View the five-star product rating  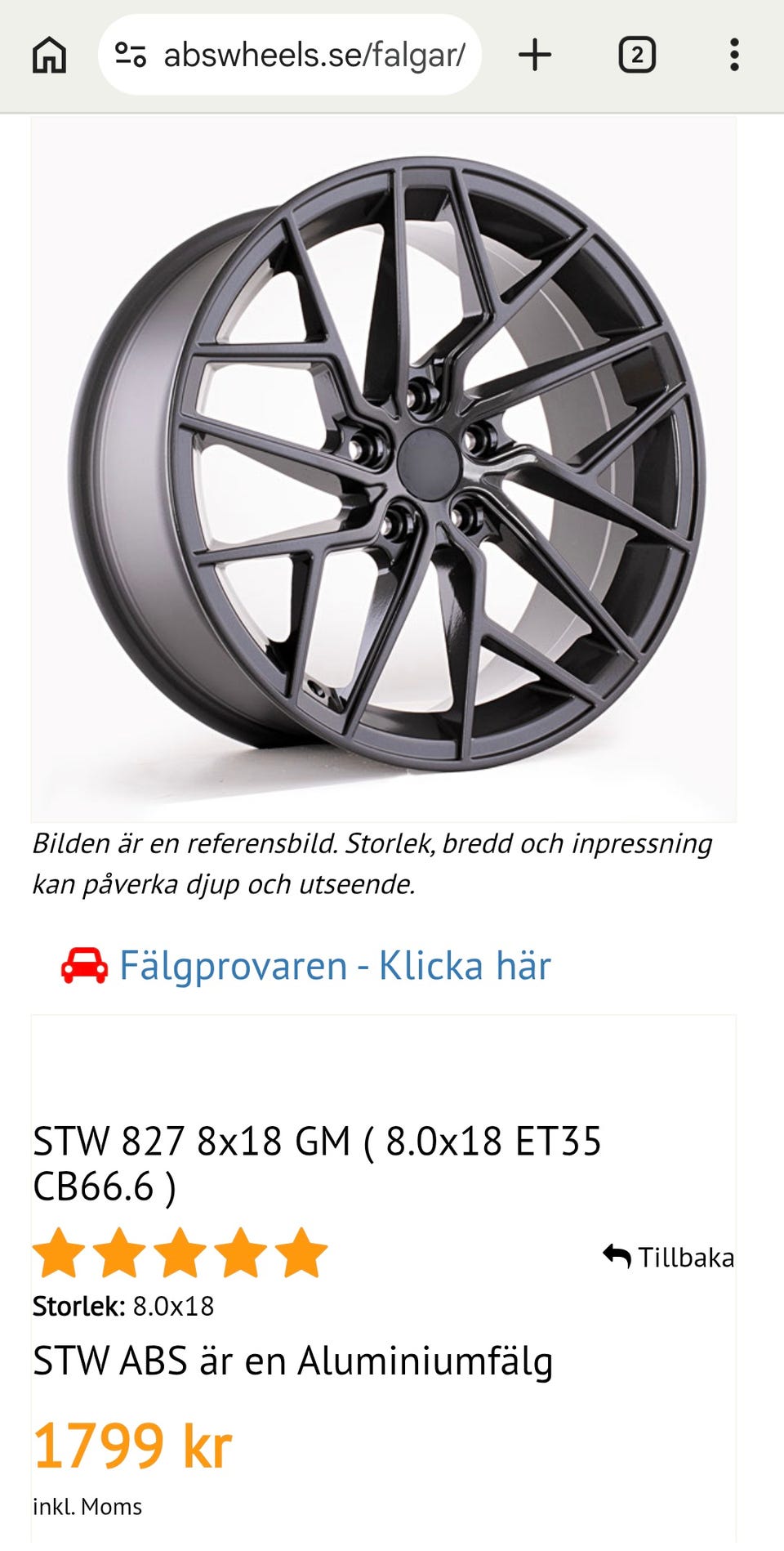(180, 1253)
